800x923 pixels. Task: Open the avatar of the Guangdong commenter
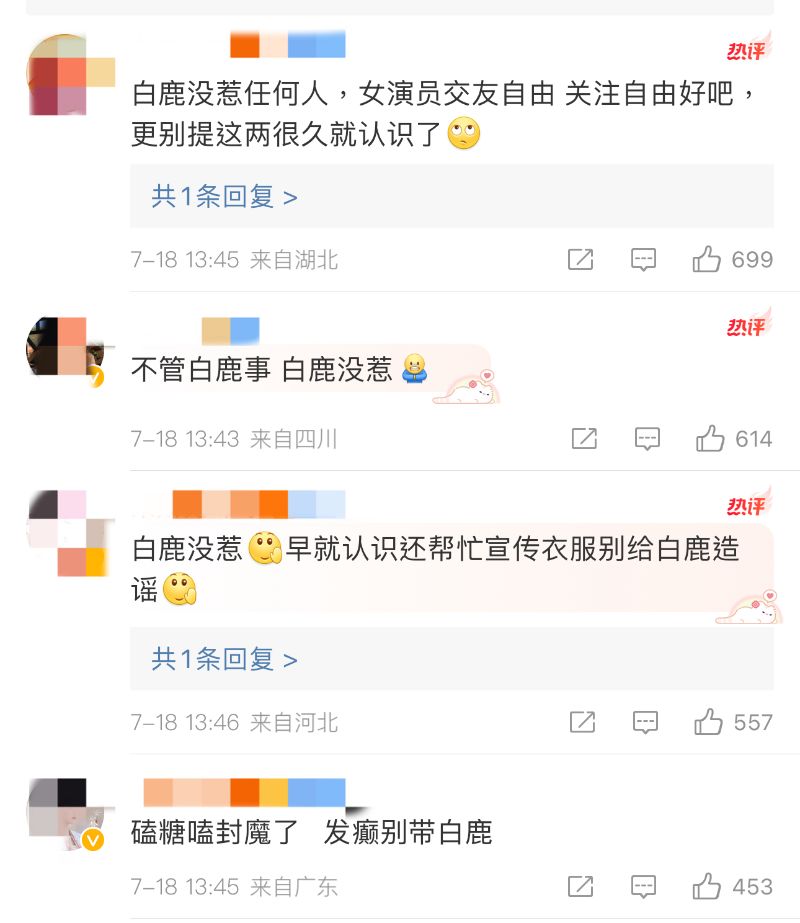point(64,812)
